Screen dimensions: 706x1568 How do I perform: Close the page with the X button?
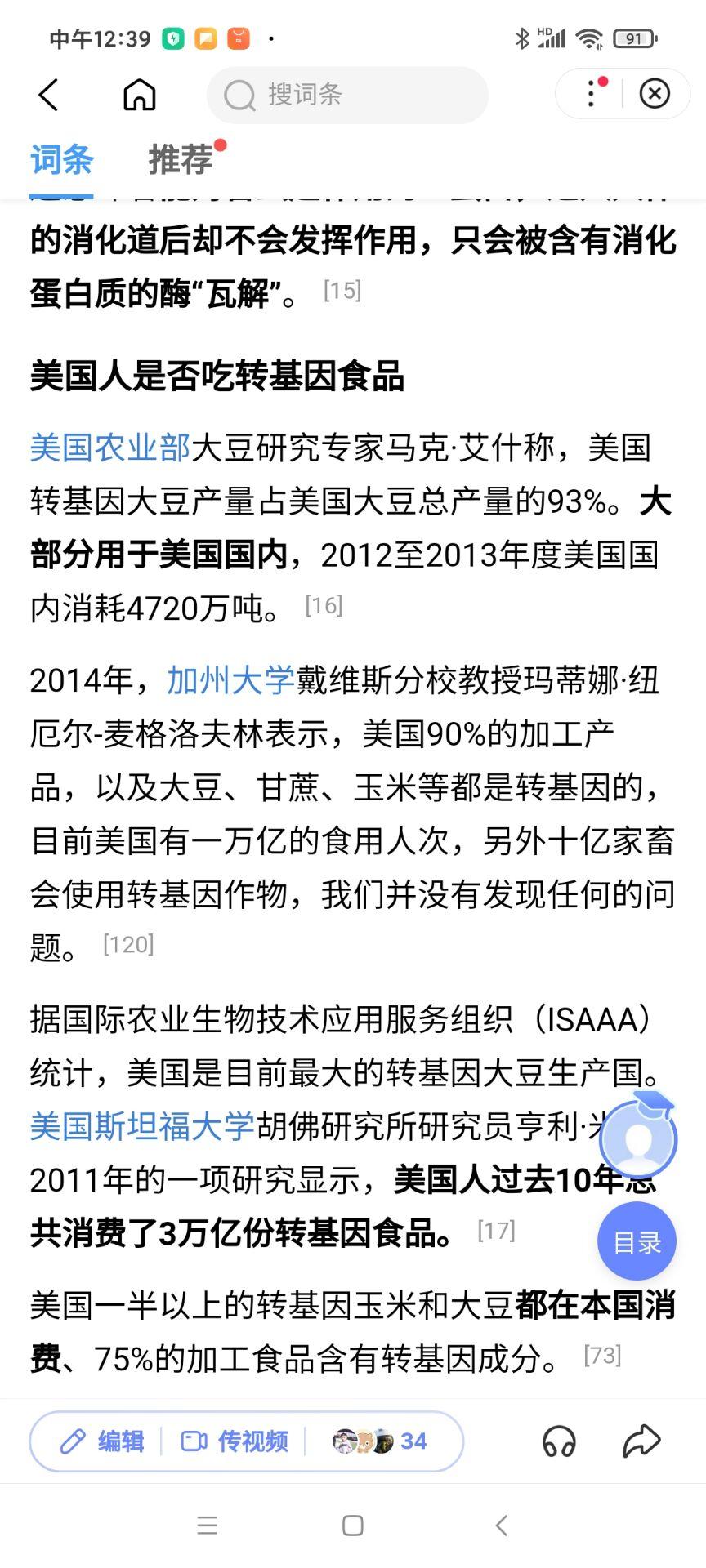[655, 94]
